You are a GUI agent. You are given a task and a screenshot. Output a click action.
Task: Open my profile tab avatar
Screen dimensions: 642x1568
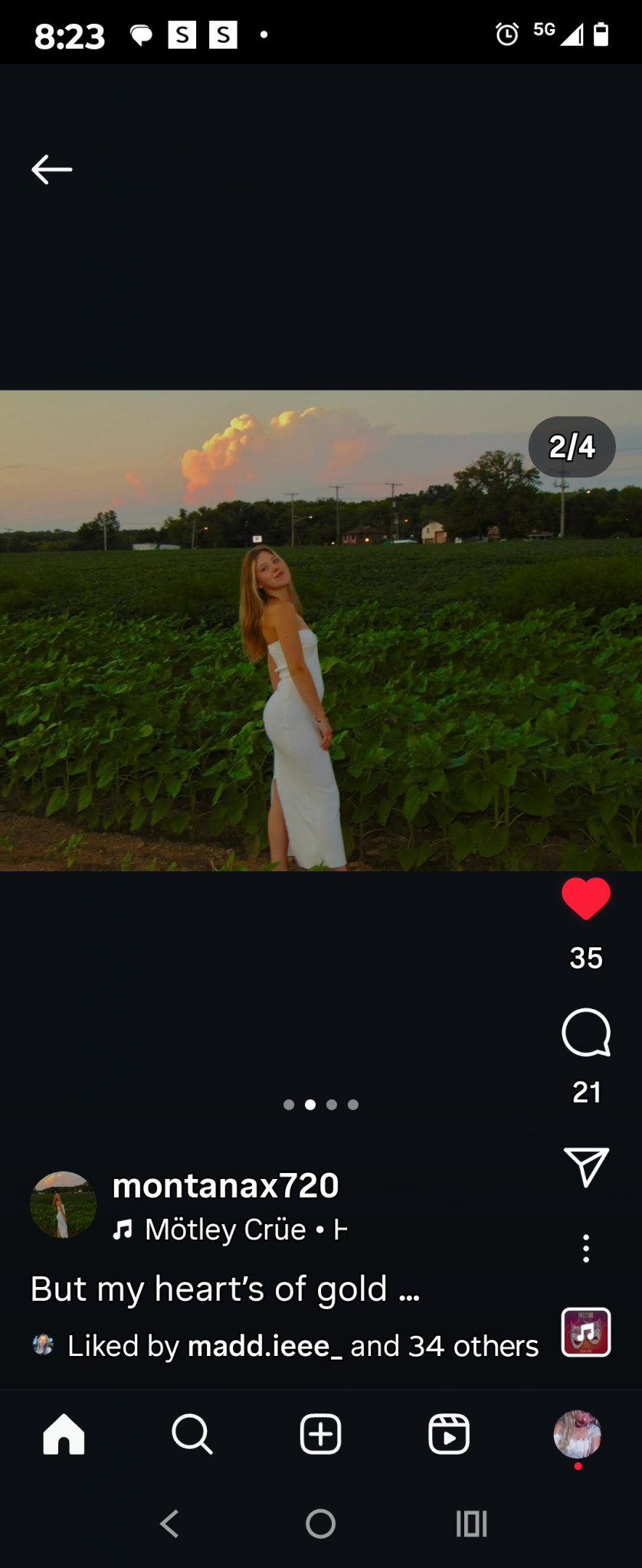point(577,1434)
